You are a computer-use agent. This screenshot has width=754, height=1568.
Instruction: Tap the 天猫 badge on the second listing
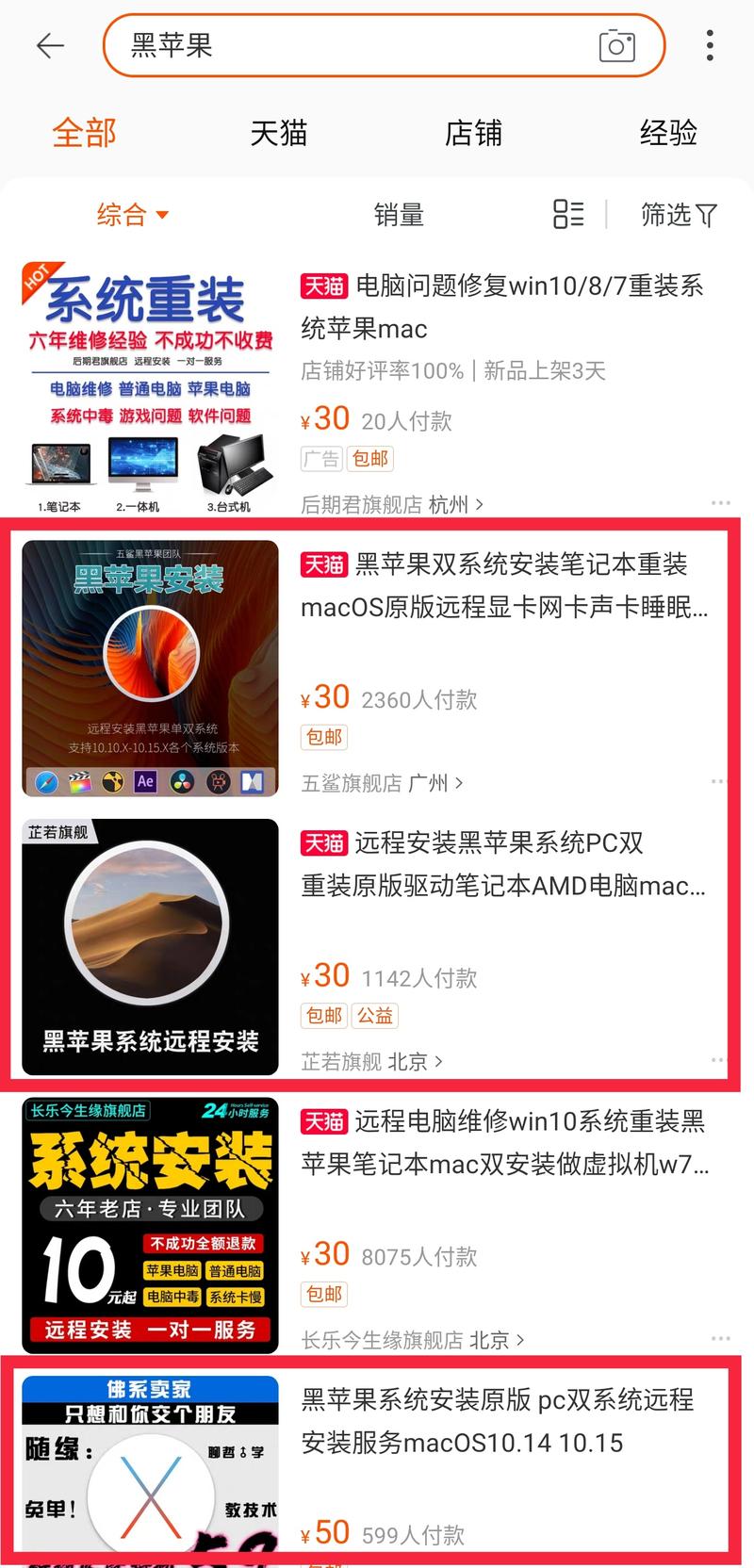[x=323, y=563]
